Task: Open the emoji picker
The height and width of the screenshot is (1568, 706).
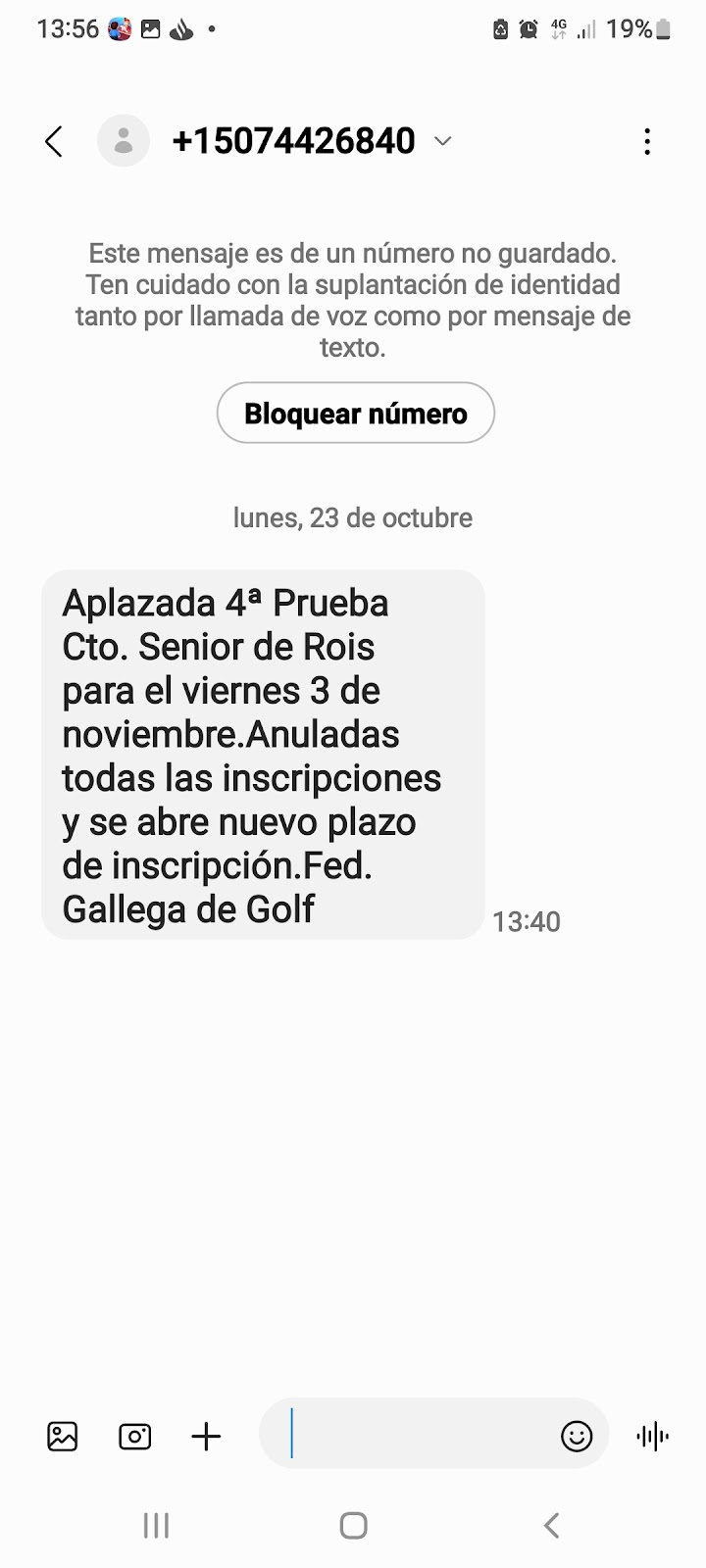Action: point(577,1437)
